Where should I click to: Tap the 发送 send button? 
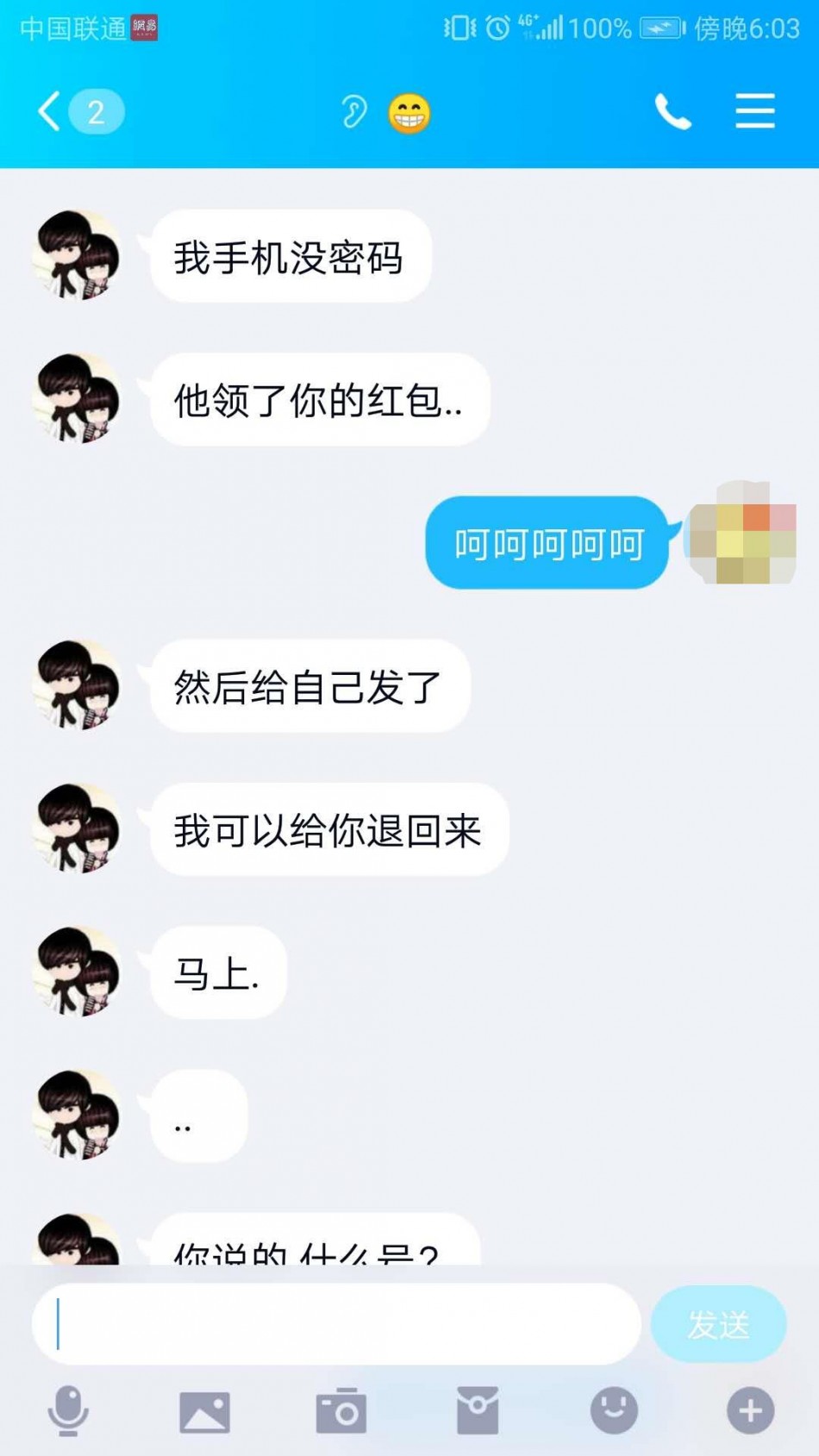(x=718, y=1324)
